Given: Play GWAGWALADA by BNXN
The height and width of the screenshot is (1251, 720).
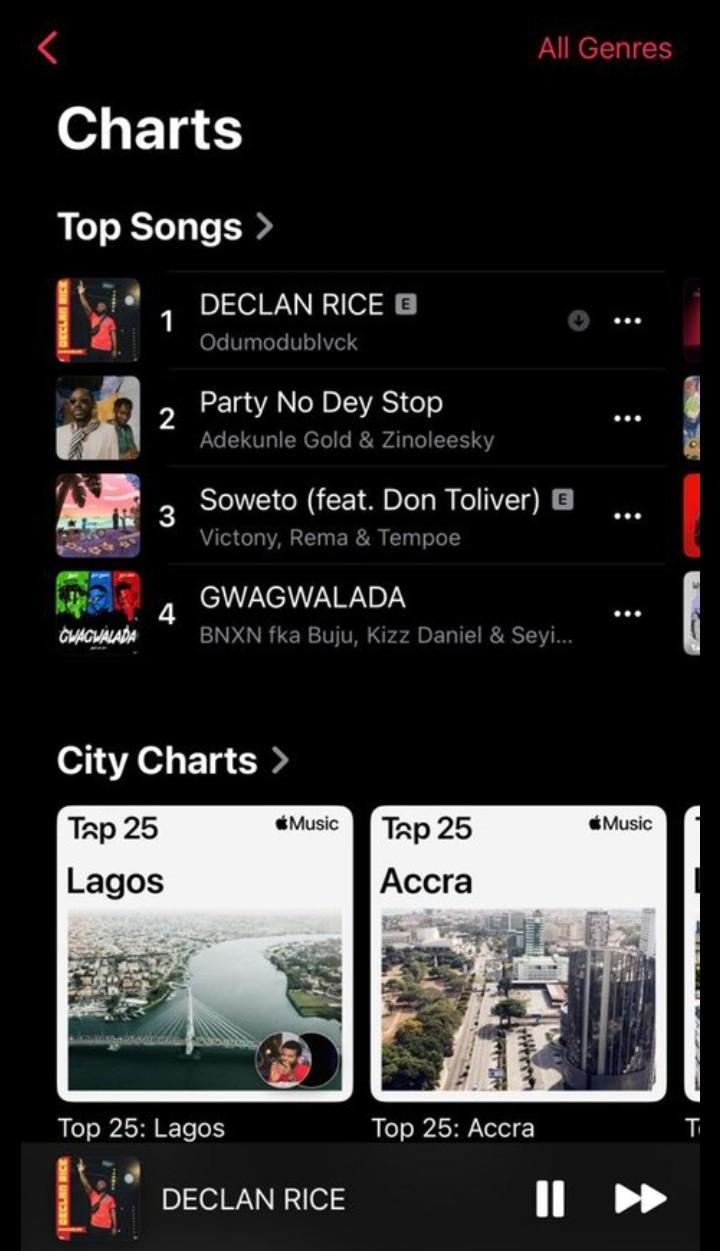Looking at the screenshot, I should tap(302, 612).
